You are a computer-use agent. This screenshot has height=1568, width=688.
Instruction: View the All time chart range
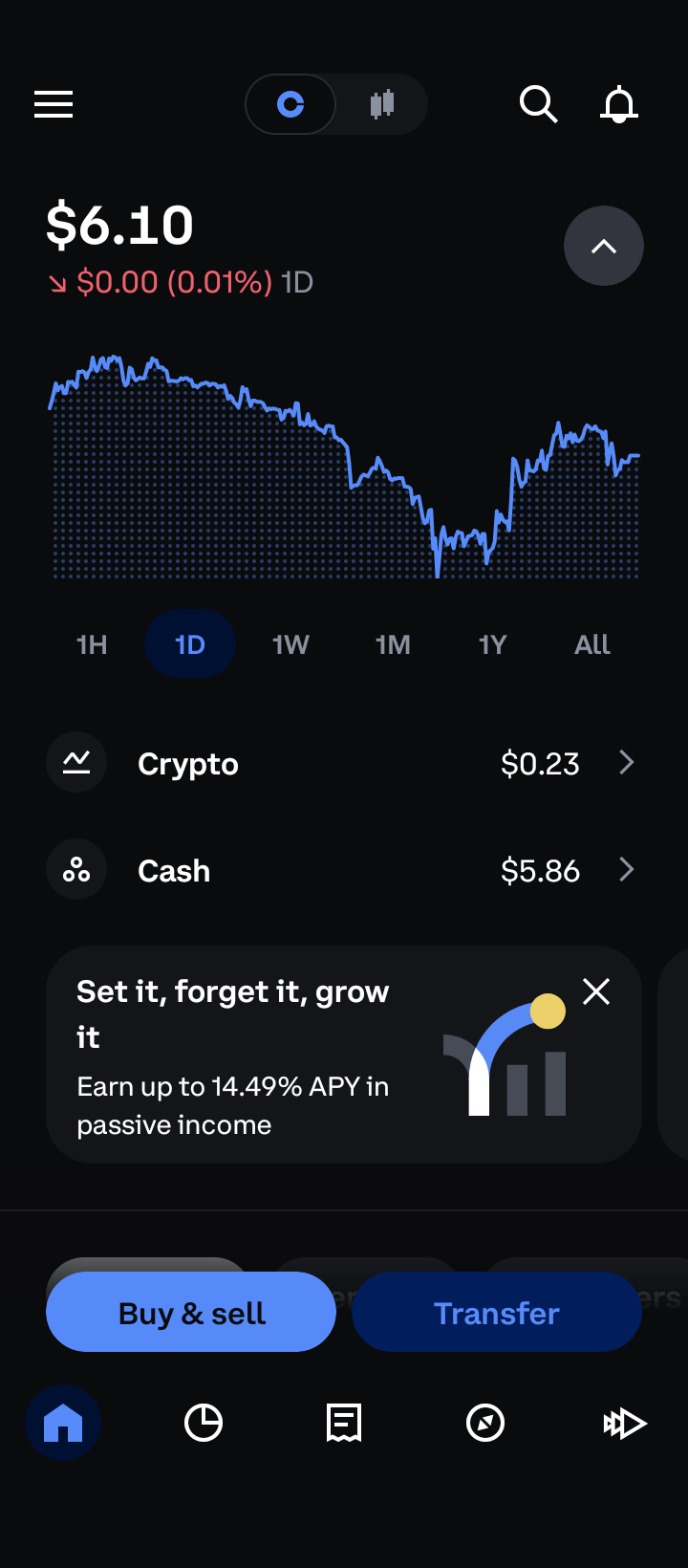(x=592, y=645)
